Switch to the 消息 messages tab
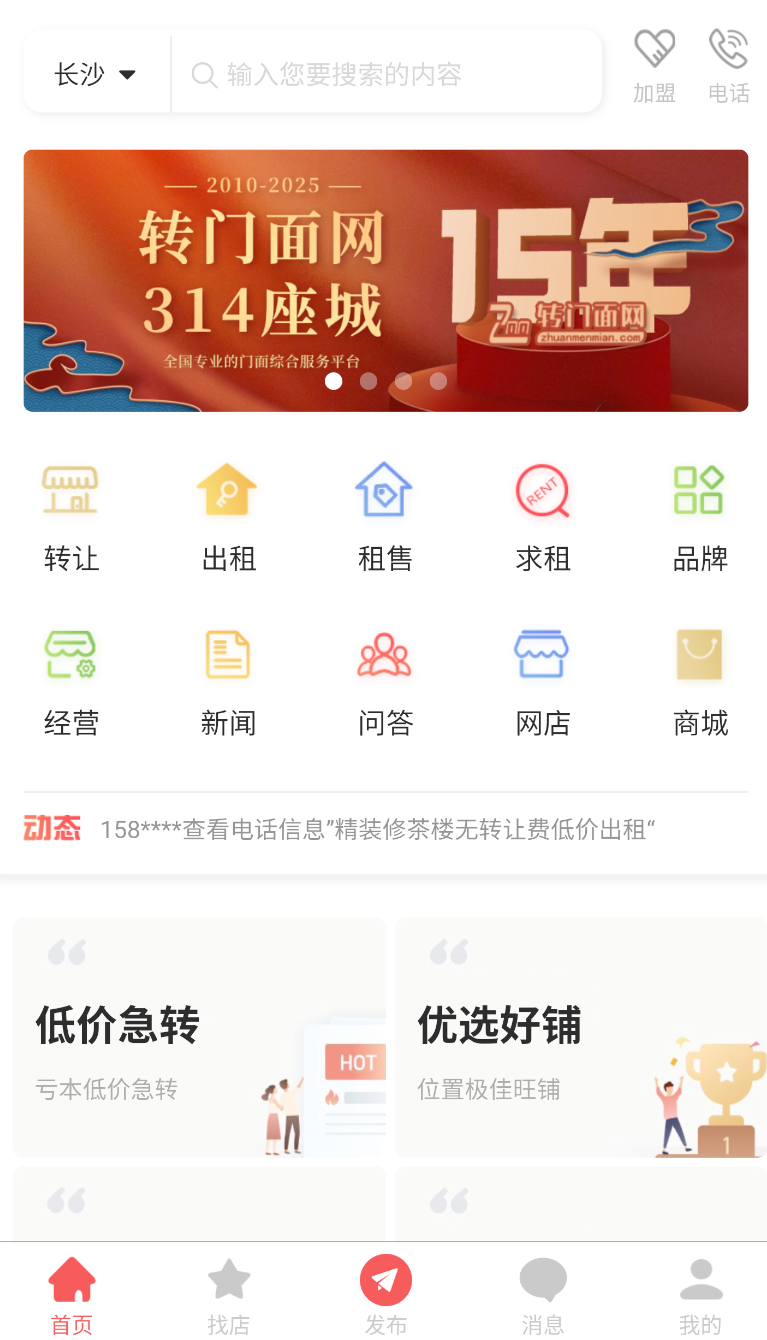 coord(542,1296)
